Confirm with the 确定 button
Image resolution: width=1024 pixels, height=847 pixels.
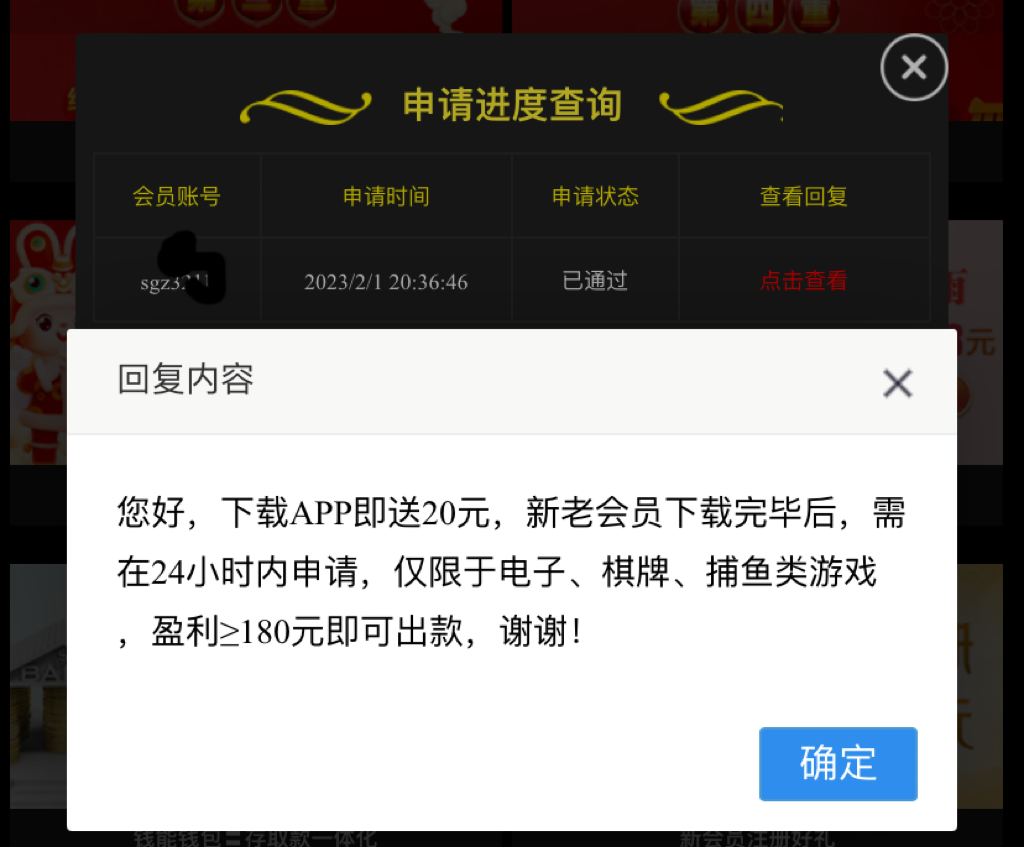(x=838, y=763)
